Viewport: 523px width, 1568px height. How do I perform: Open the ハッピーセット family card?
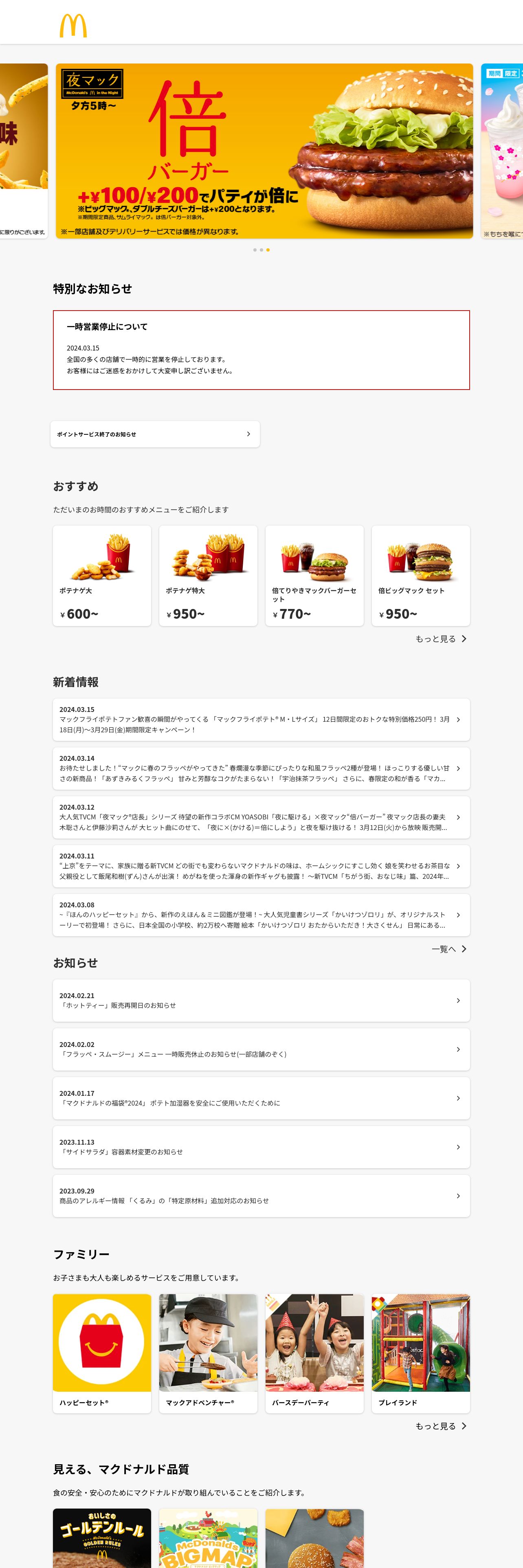tap(102, 1353)
